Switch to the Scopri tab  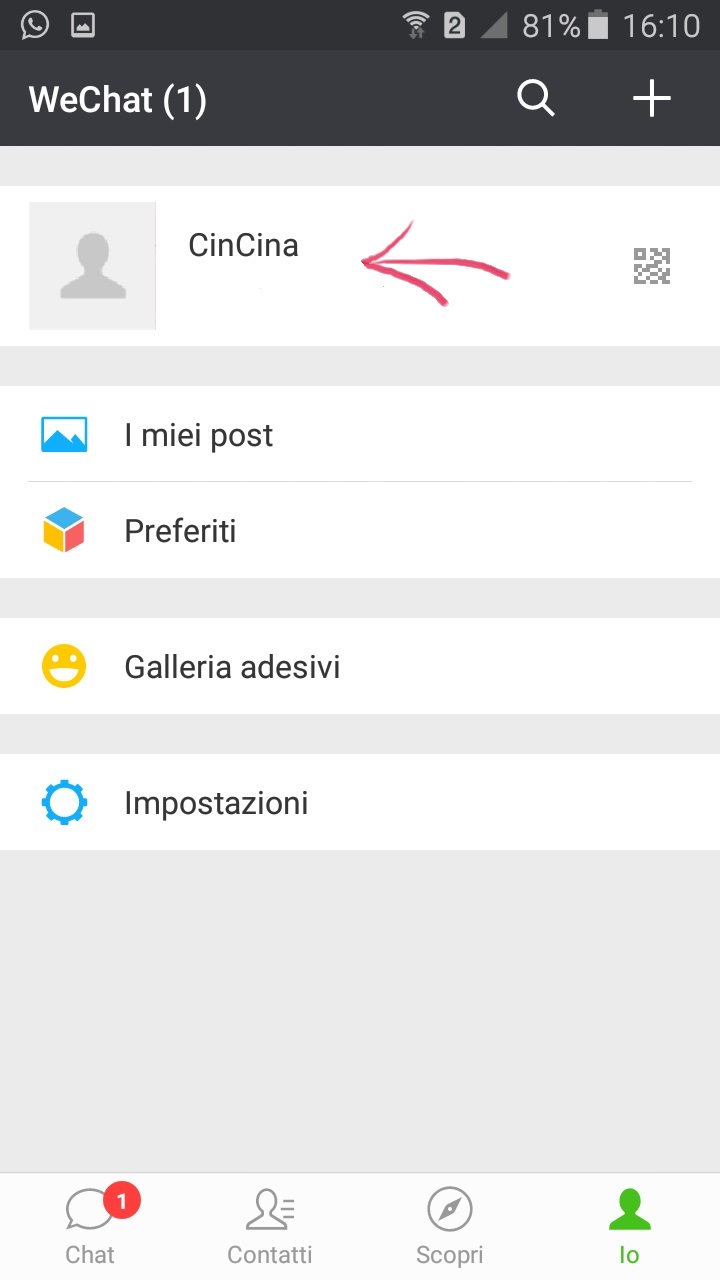click(449, 1226)
